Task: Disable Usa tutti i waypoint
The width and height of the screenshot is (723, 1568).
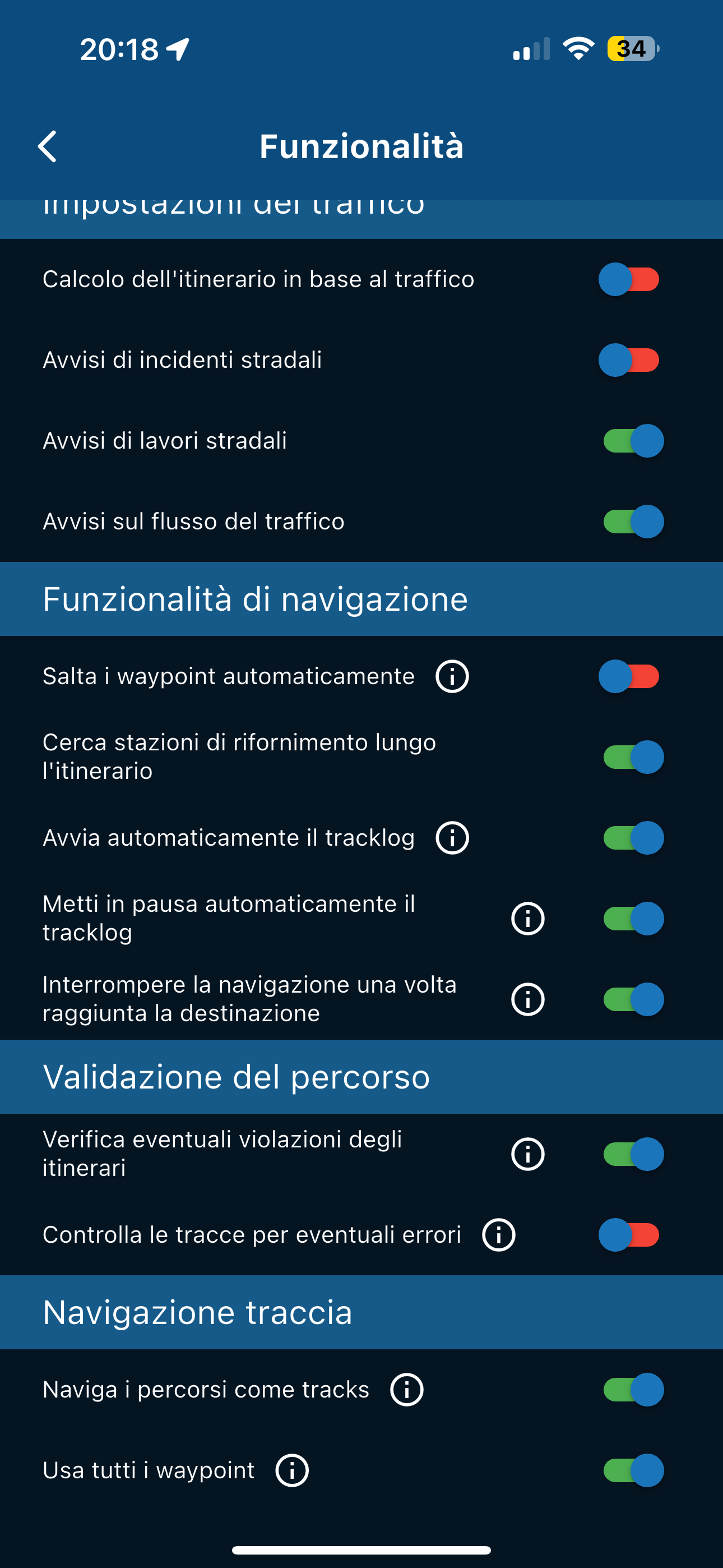Action: coord(631,1469)
